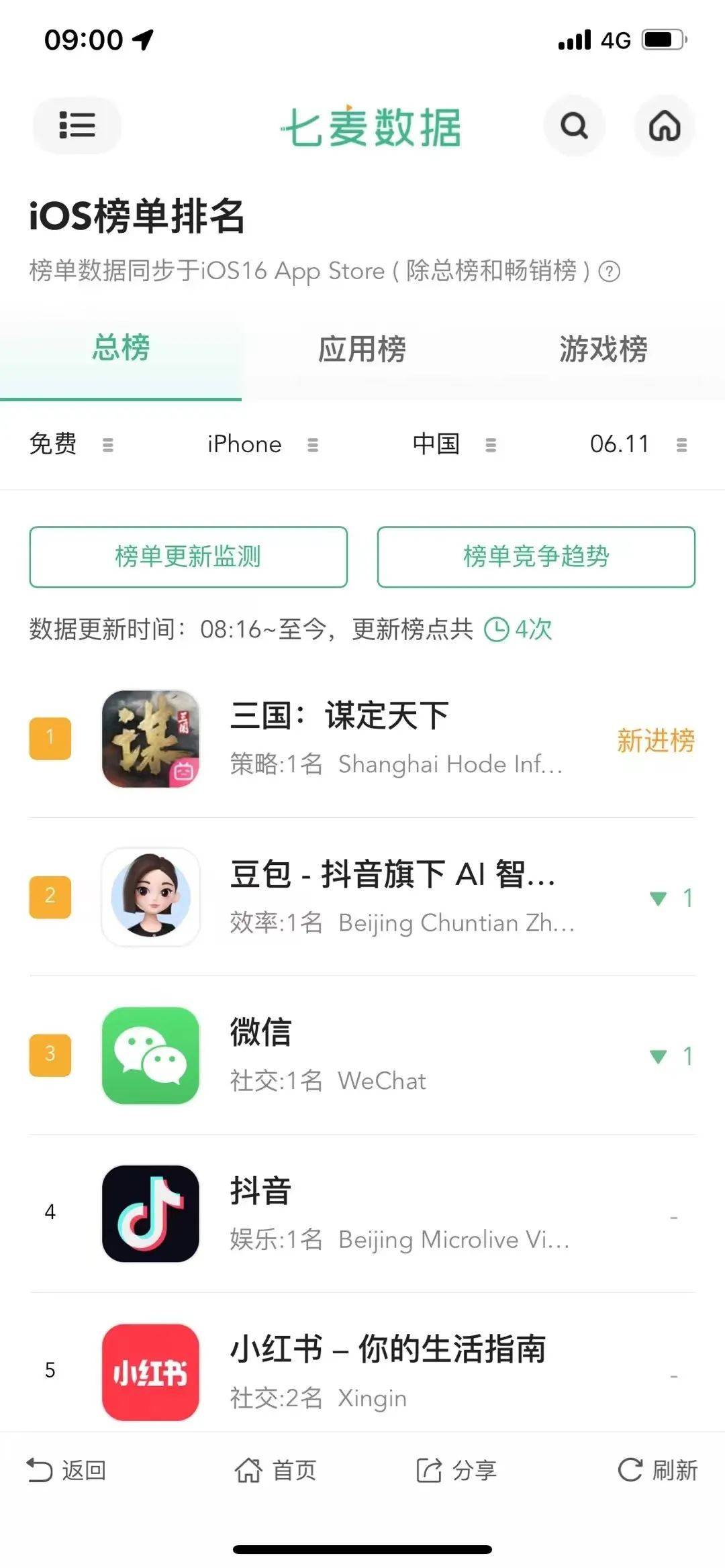The height and width of the screenshot is (1568, 725).
Task: Open the 06.11 date picker
Action: pyautogui.click(x=638, y=444)
